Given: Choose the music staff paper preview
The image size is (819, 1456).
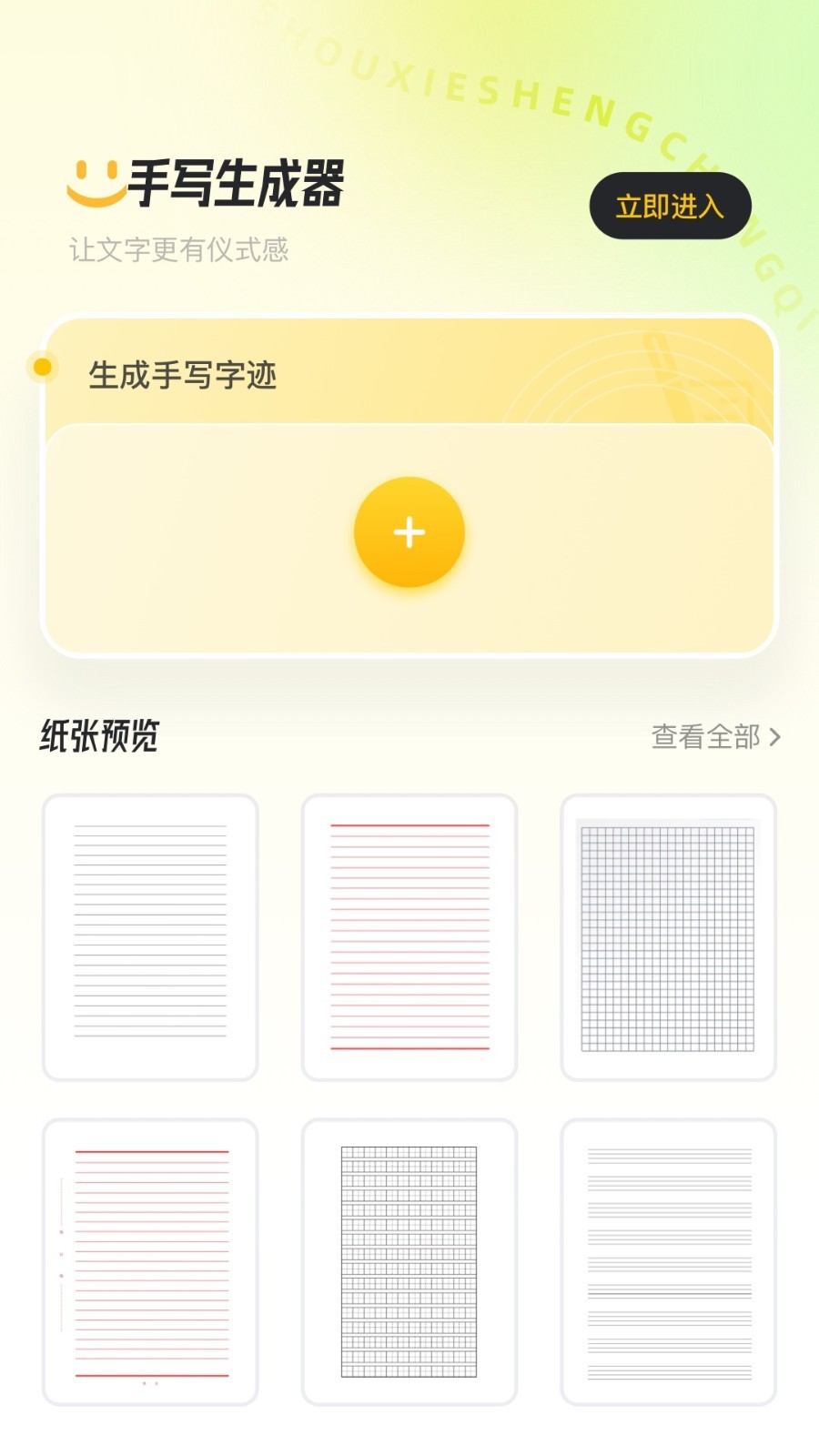Looking at the screenshot, I should (x=668, y=1261).
